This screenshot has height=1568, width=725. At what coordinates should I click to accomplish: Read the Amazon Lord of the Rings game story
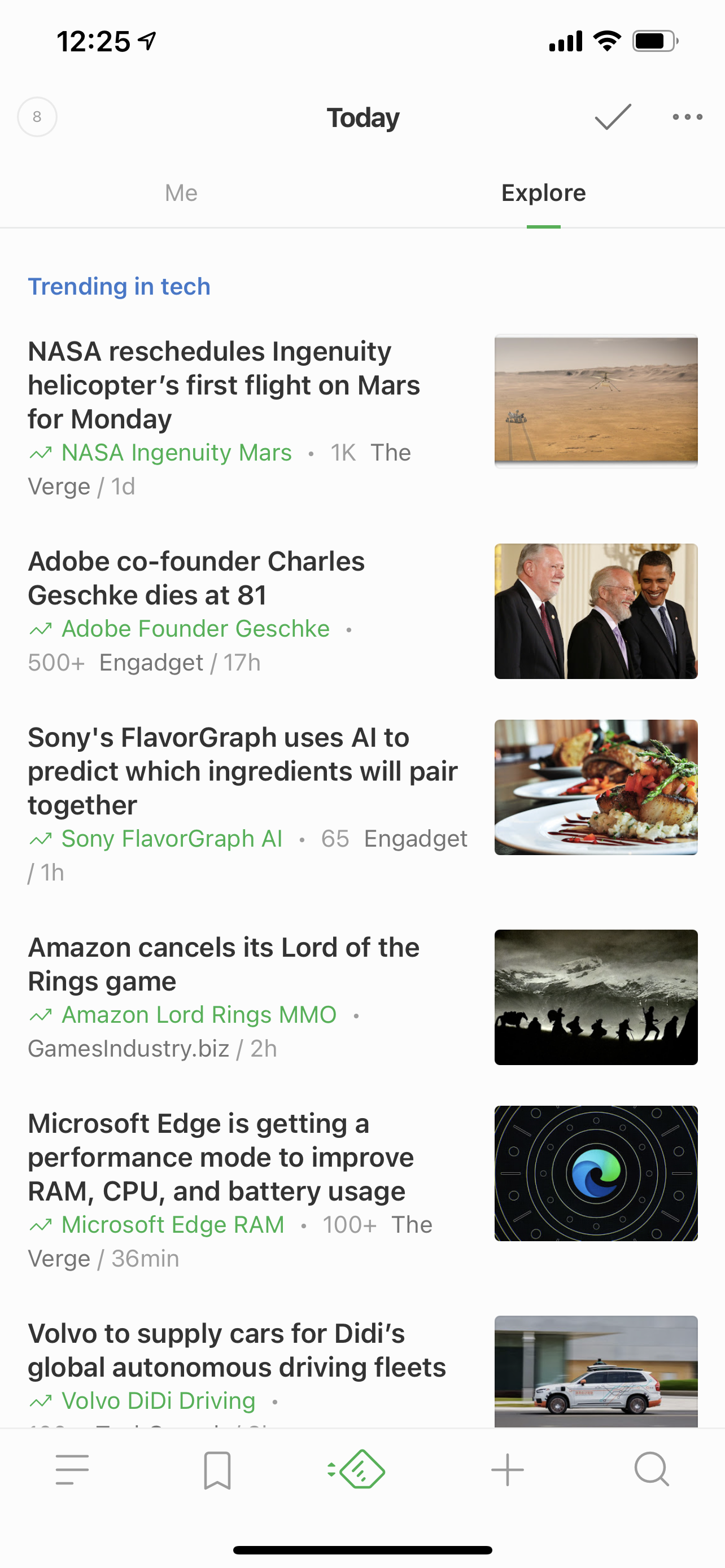click(x=224, y=963)
